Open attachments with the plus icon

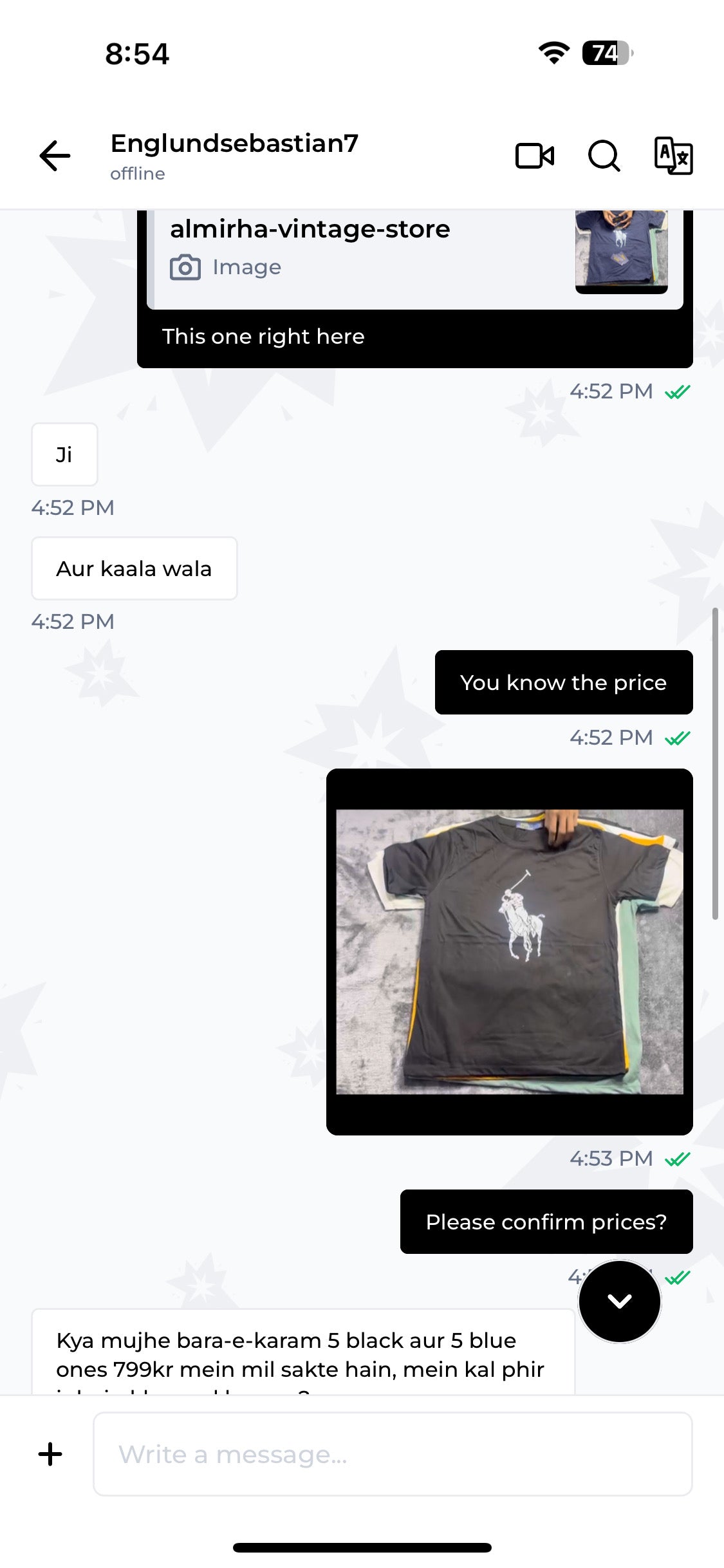[x=50, y=1454]
